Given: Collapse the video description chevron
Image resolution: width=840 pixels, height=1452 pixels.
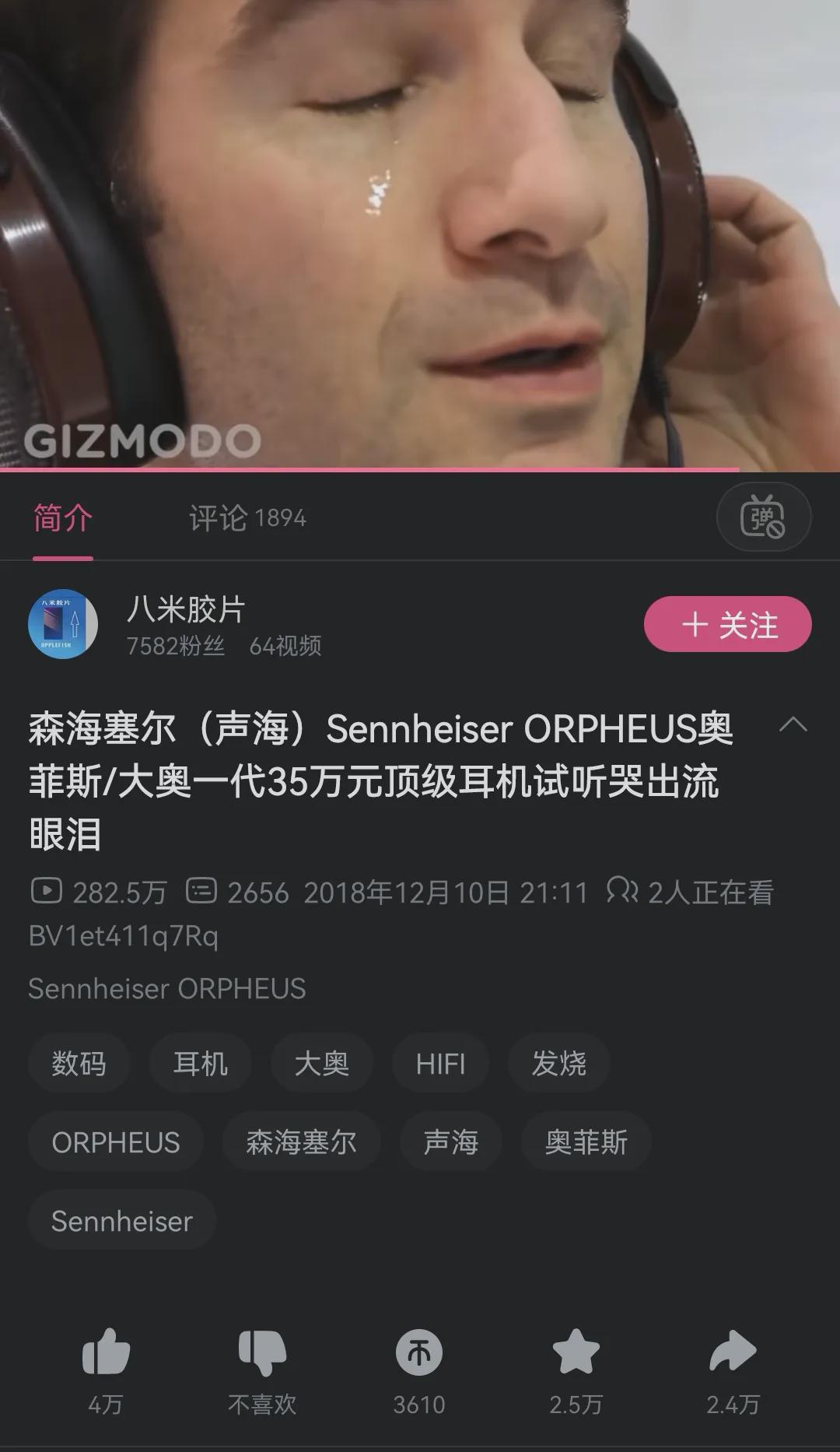Looking at the screenshot, I should 793,726.
